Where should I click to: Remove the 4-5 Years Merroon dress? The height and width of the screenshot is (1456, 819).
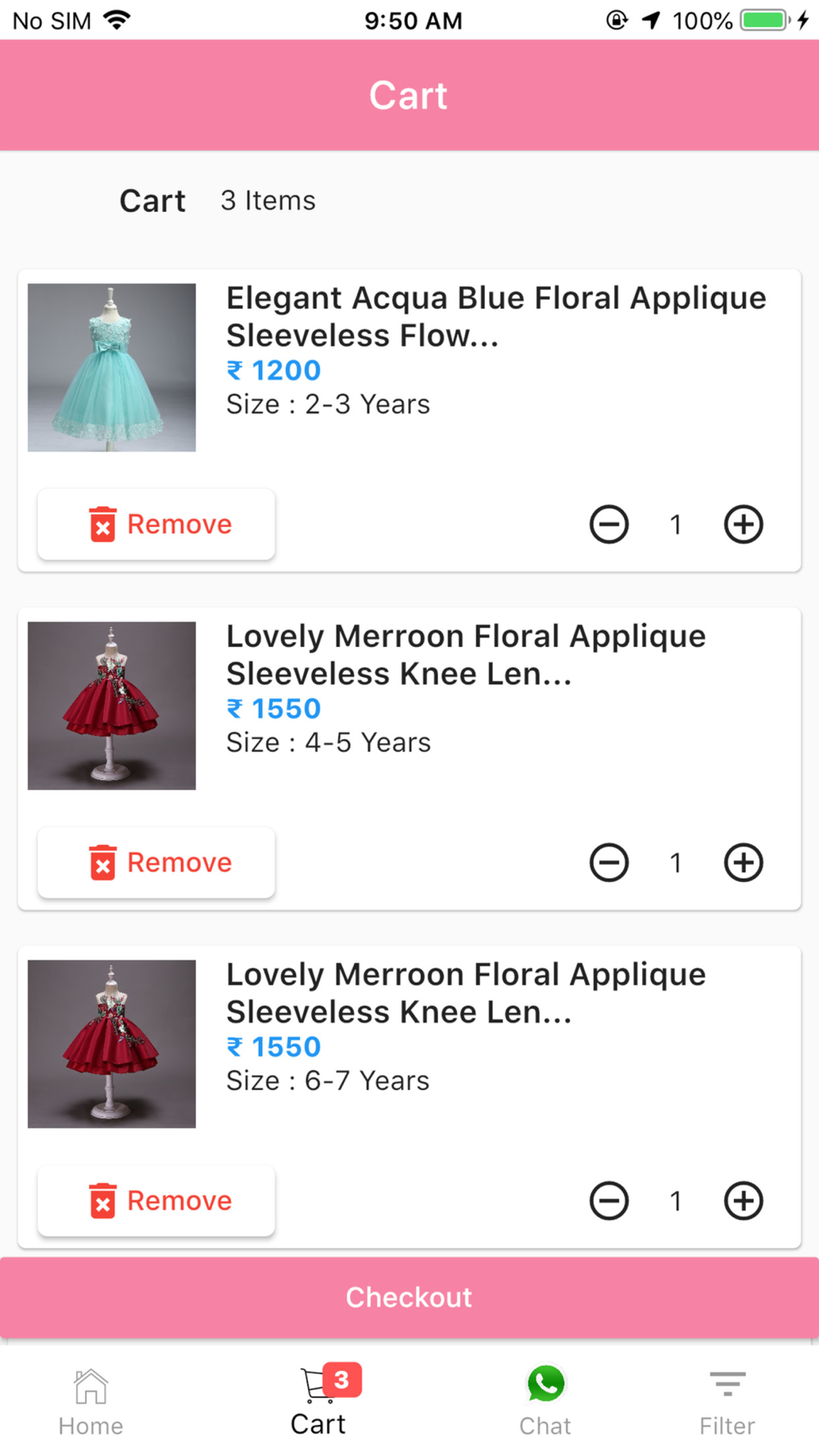coord(156,862)
